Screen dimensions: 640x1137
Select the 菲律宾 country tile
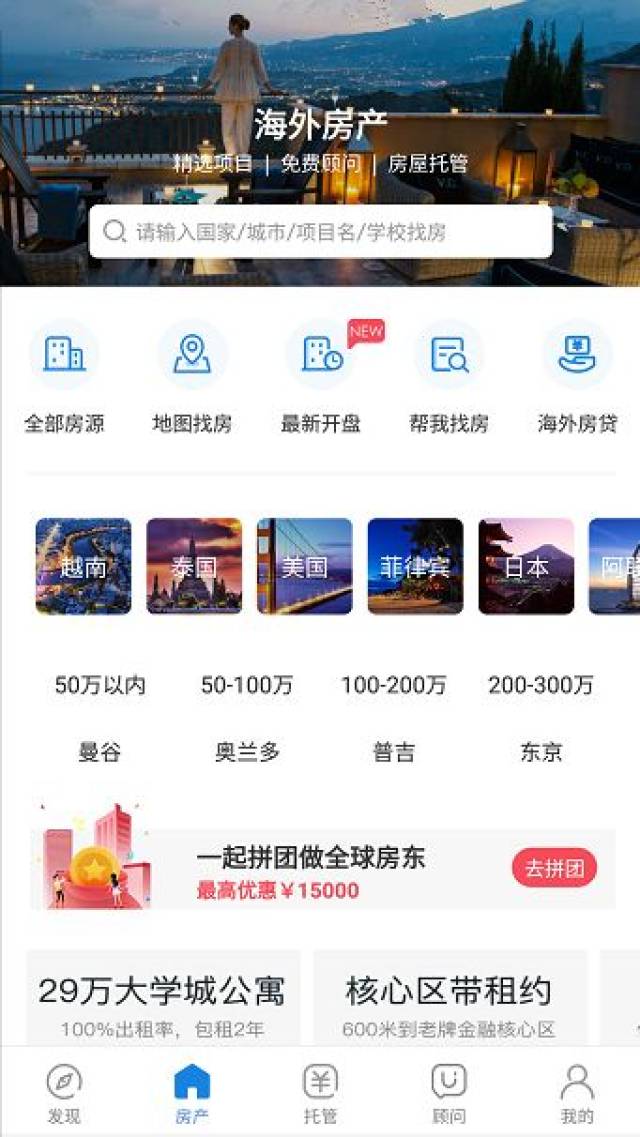point(415,566)
